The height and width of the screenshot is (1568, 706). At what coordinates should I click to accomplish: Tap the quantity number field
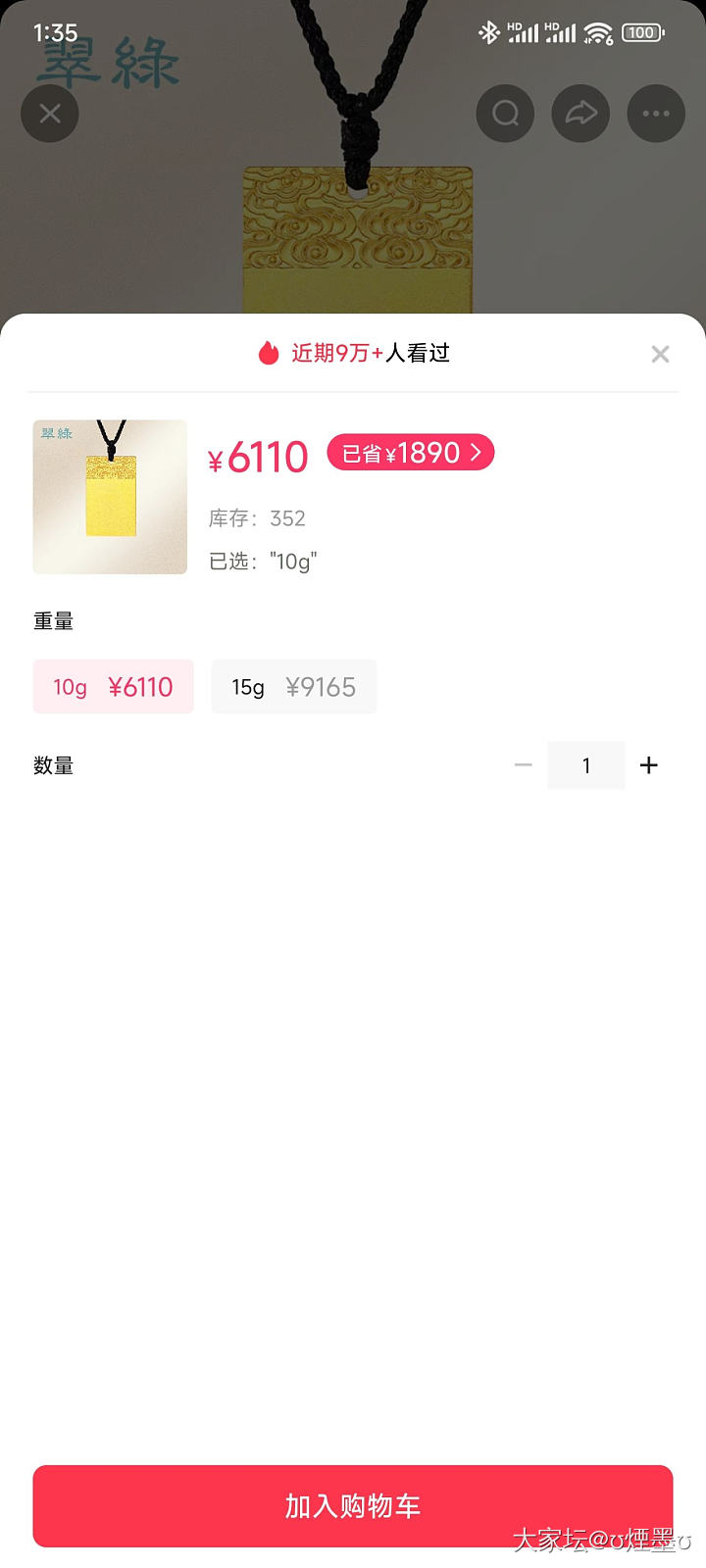coord(586,765)
